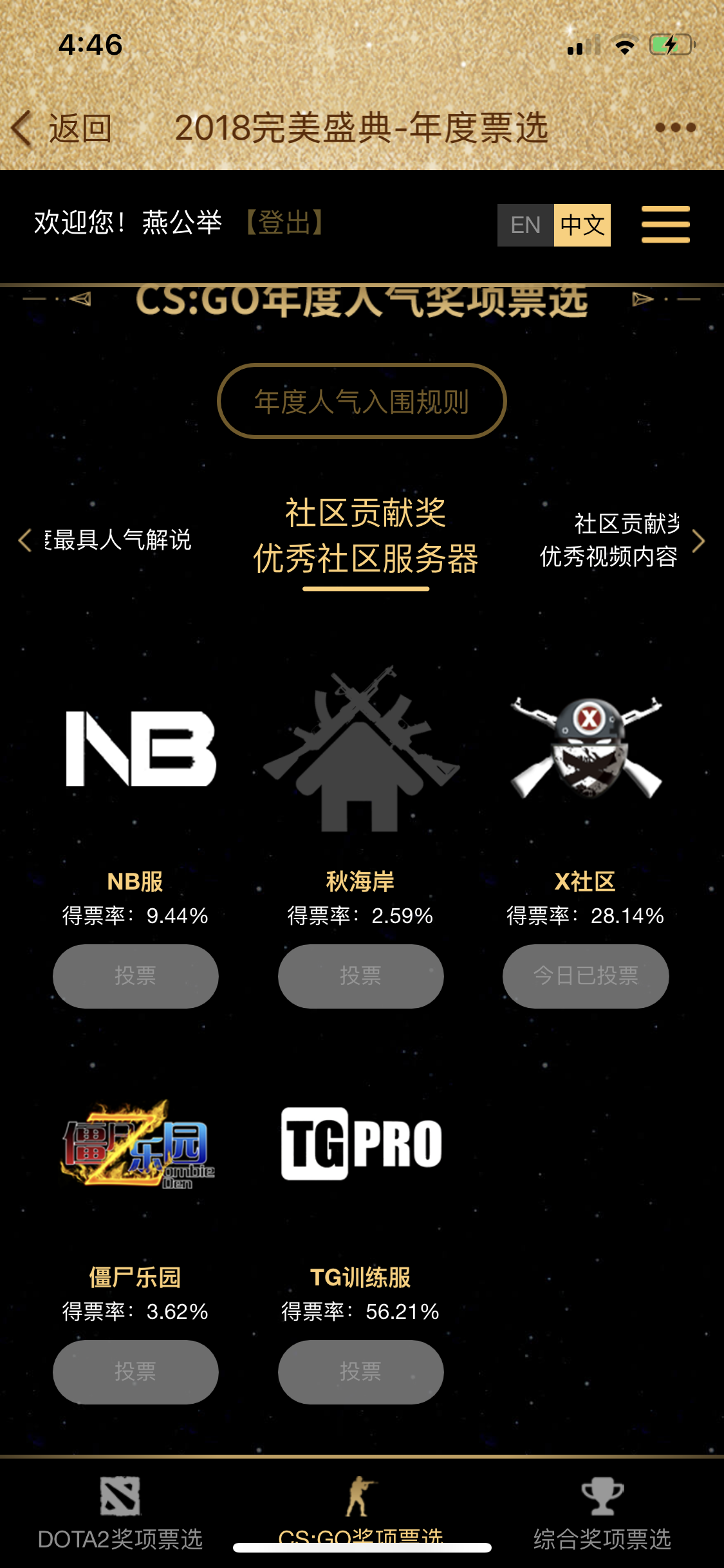
Task: Log out via 登出 link
Action: point(284,223)
